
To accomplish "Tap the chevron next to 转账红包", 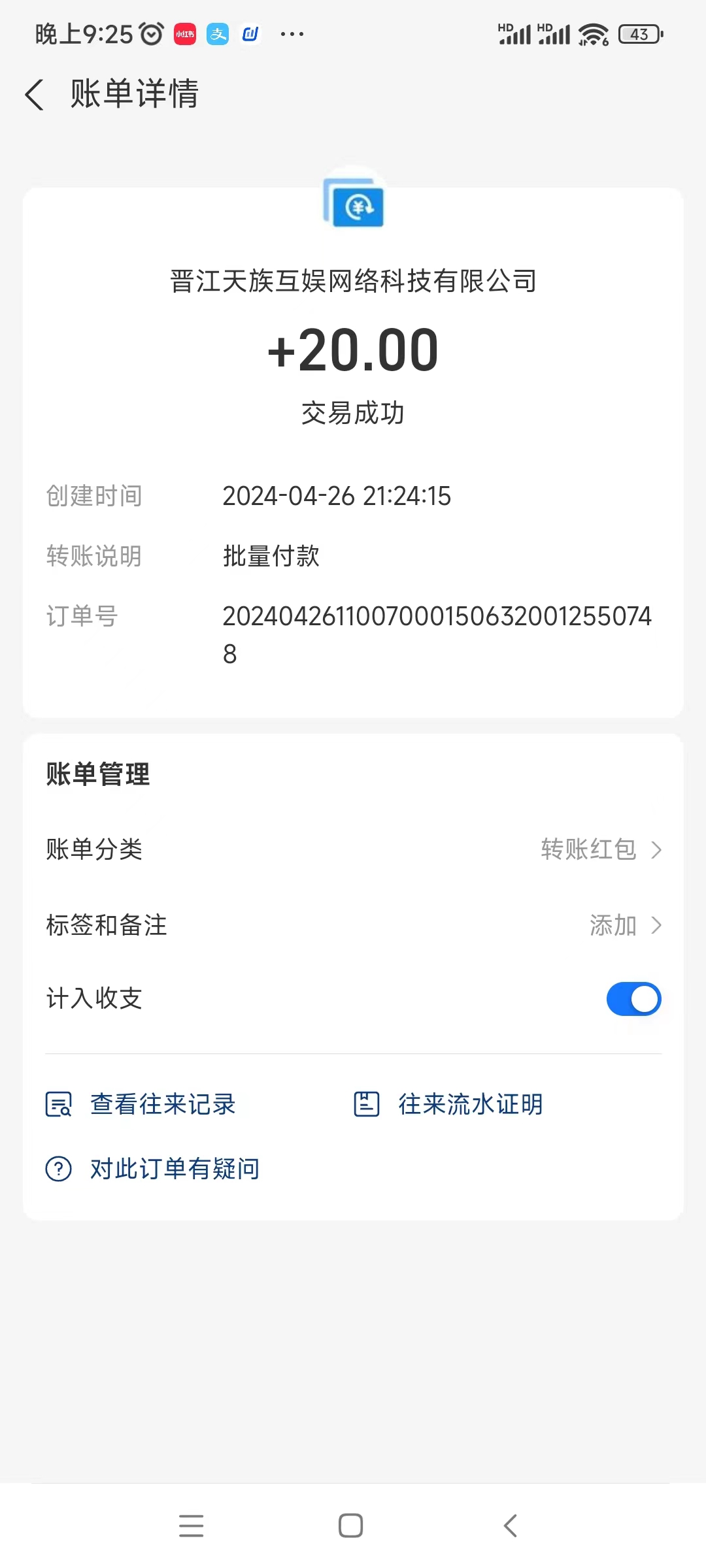I will [x=656, y=849].
